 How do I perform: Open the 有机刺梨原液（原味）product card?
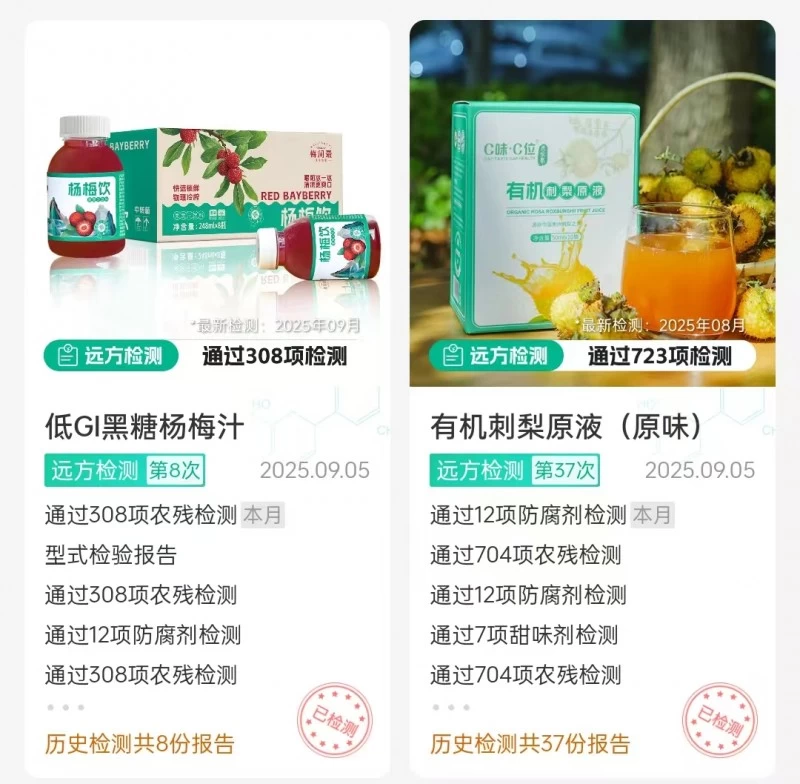(566, 427)
